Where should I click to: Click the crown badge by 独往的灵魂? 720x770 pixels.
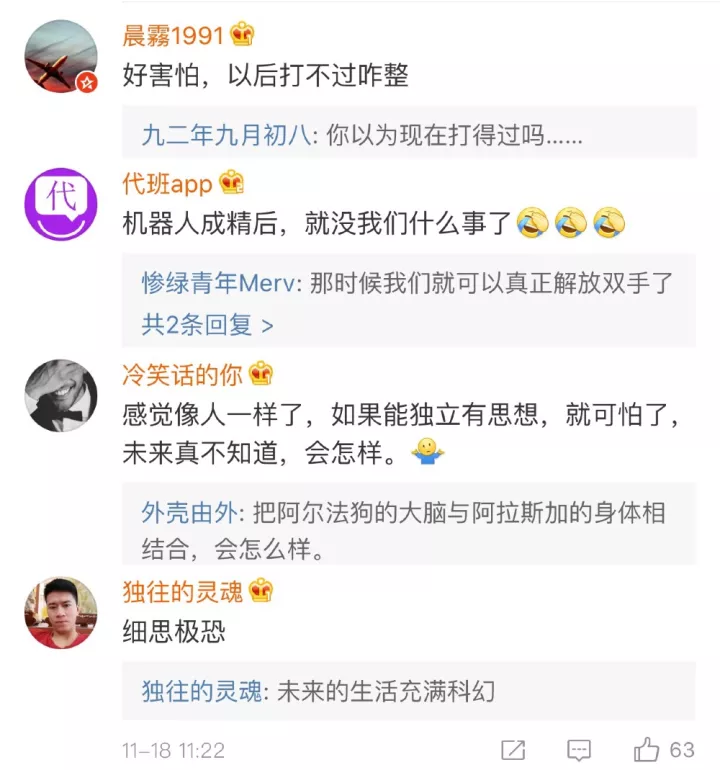pos(260,590)
